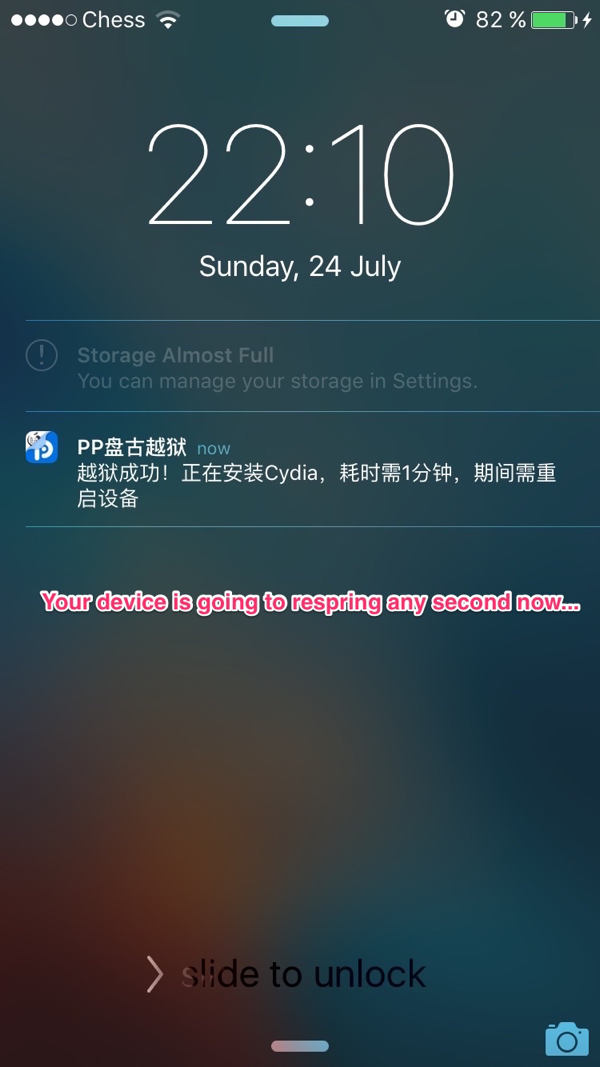The image size is (600, 1067).
Task: Open the PP盘古越狱 notification
Action: (x=300, y=470)
